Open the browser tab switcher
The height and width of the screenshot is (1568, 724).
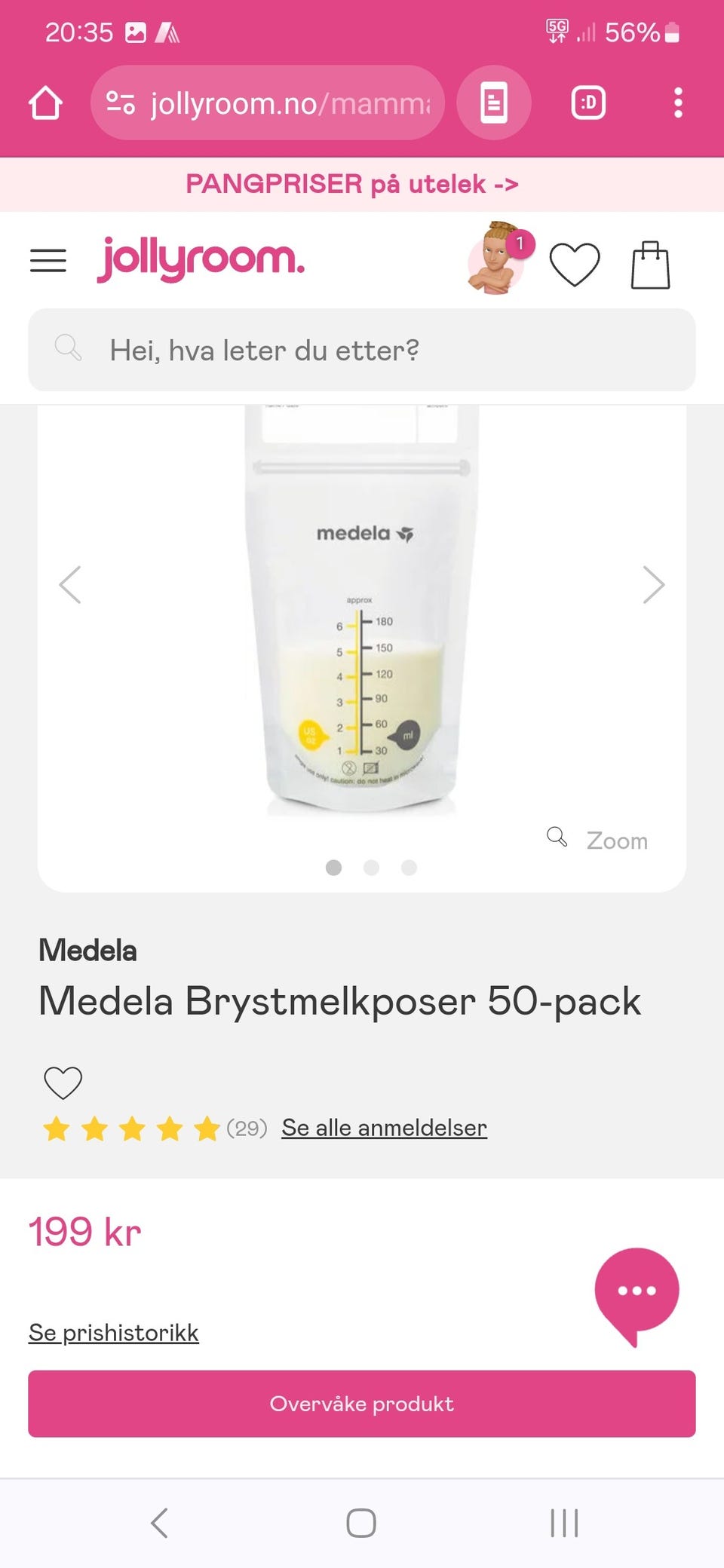[588, 103]
